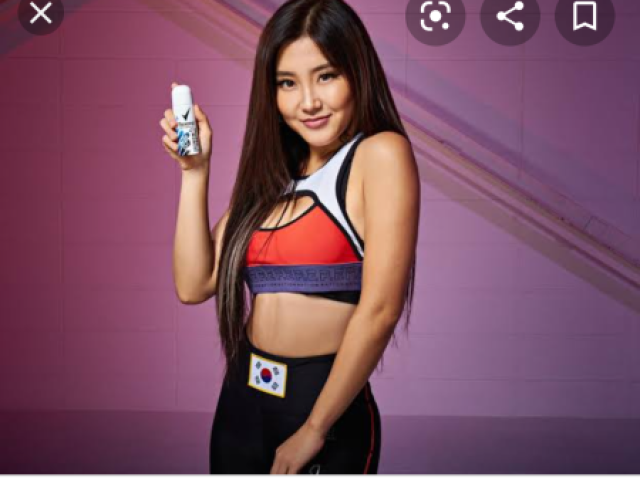Image resolution: width=640 pixels, height=480 pixels.
Task: Close the image viewer
Action: pos(40,13)
